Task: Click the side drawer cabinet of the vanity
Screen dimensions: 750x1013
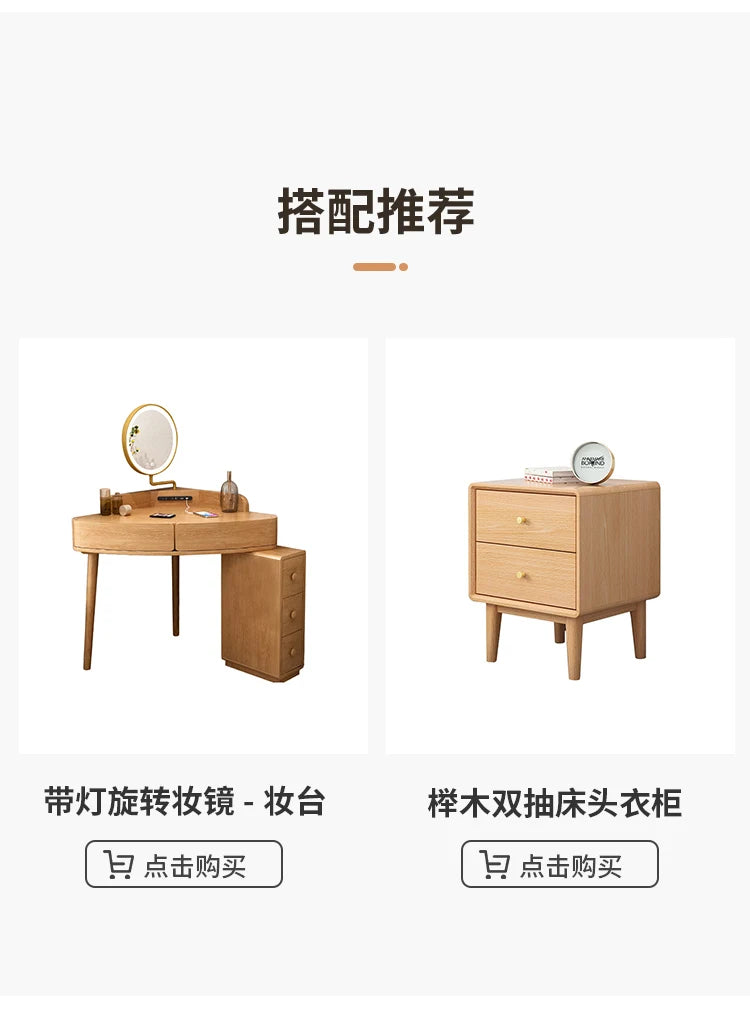Action: point(262,610)
